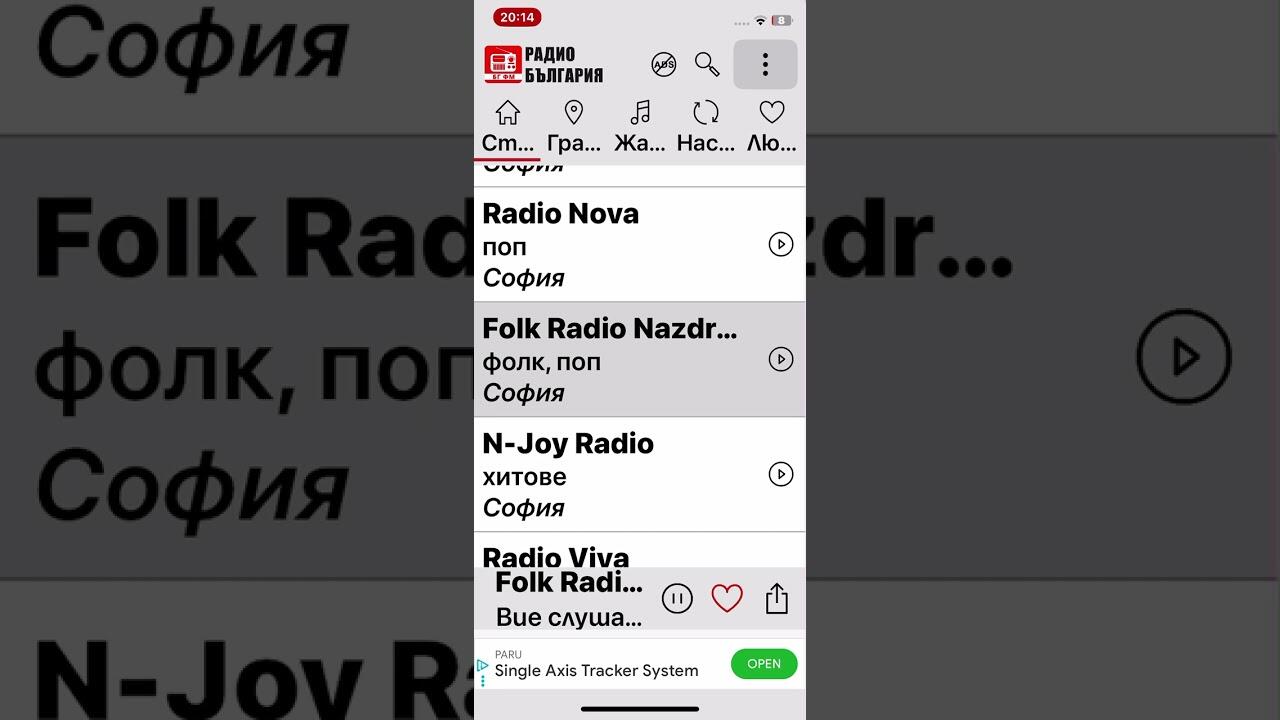Viewport: 1280px width, 720px height.
Task: Add playing station to favorites
Action: 727,599
